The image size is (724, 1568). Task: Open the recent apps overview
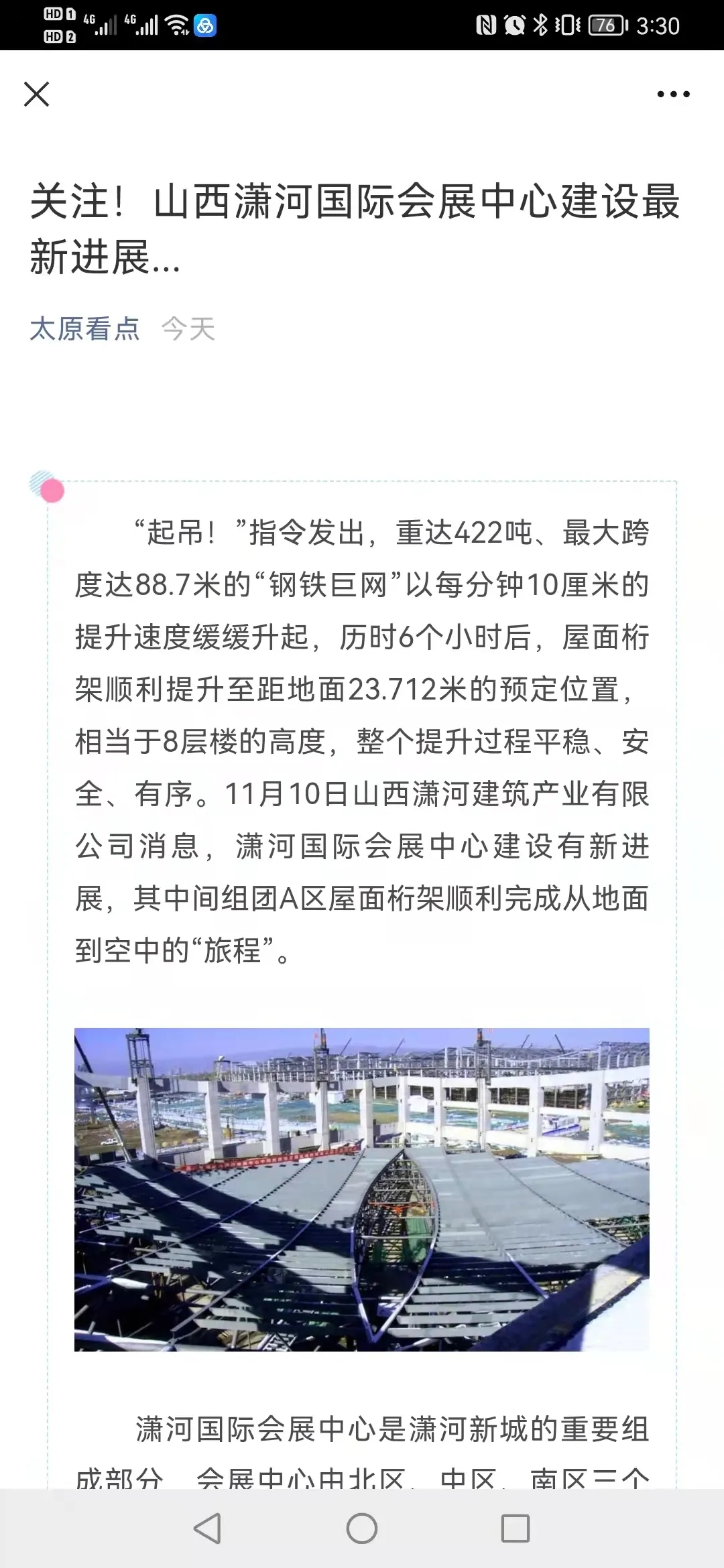(x=516, y=1528)
